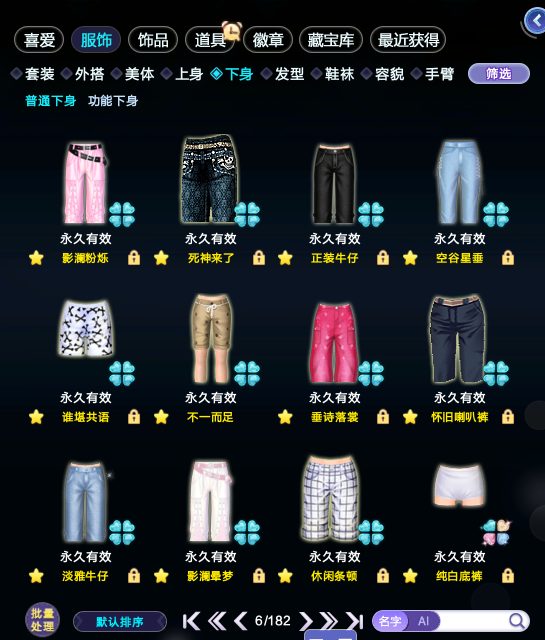Image resolution: width=545 pixels, height=640 pixels.
Task: Switch to the 道具 tab
Action: pos(210,40)
